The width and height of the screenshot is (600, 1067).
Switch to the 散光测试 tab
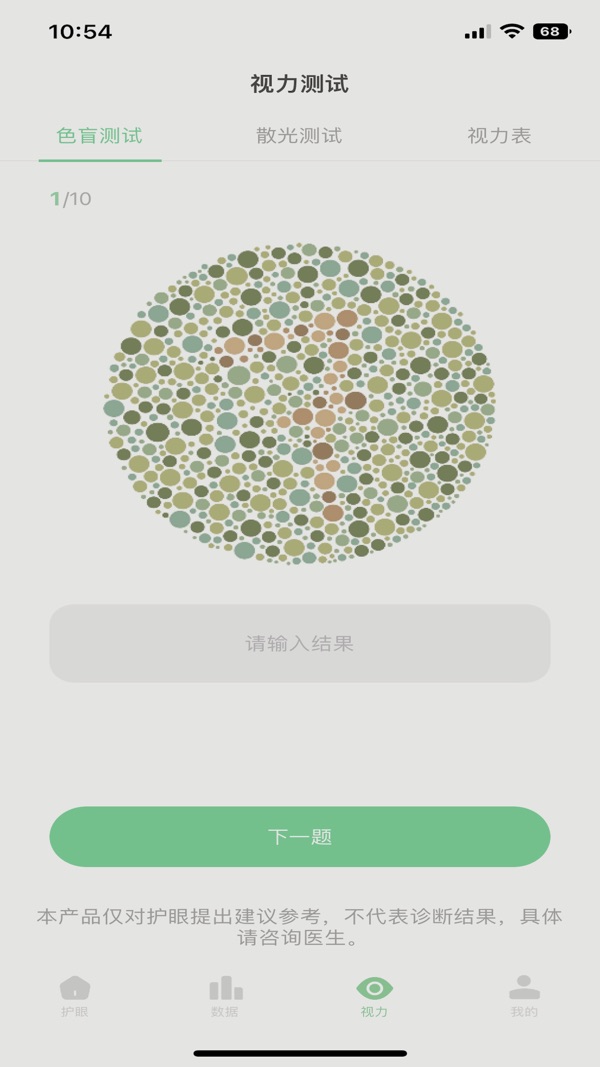(x=299, y=135)
